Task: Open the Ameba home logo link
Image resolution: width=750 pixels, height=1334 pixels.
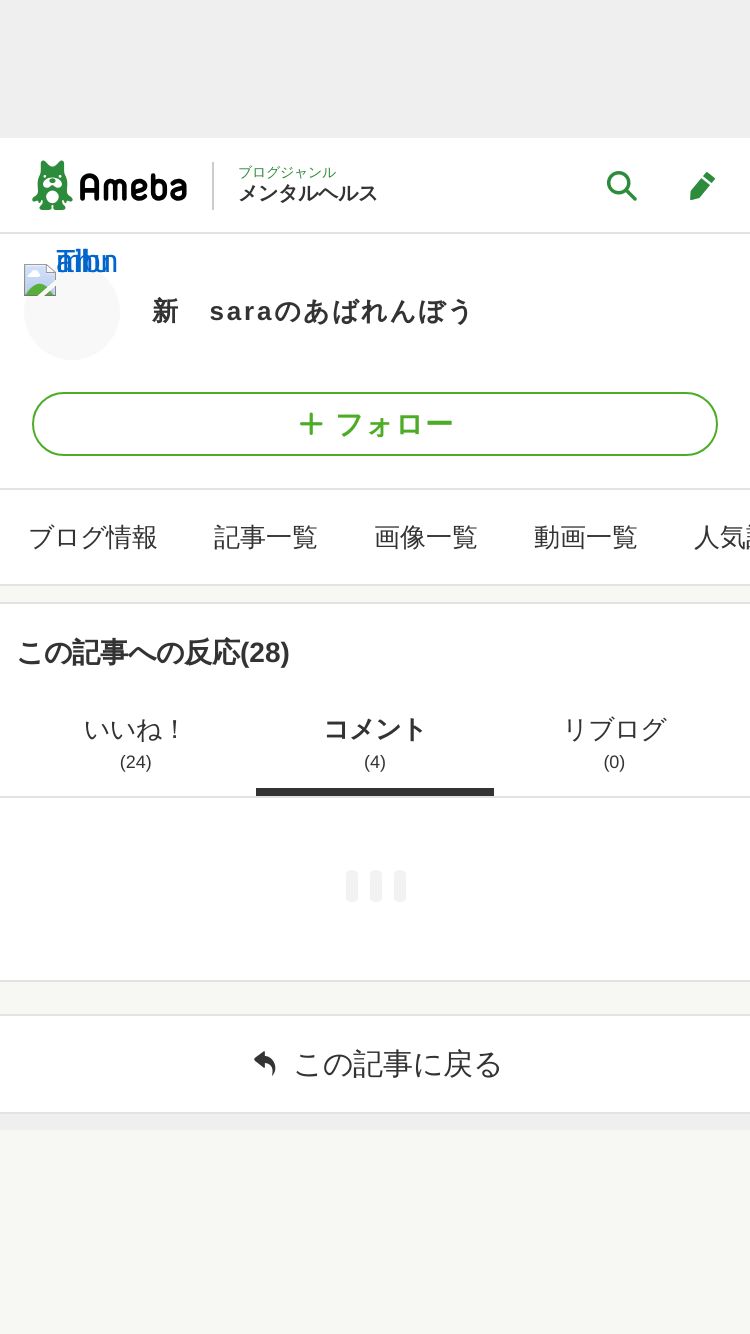Action: pos(110,186)
